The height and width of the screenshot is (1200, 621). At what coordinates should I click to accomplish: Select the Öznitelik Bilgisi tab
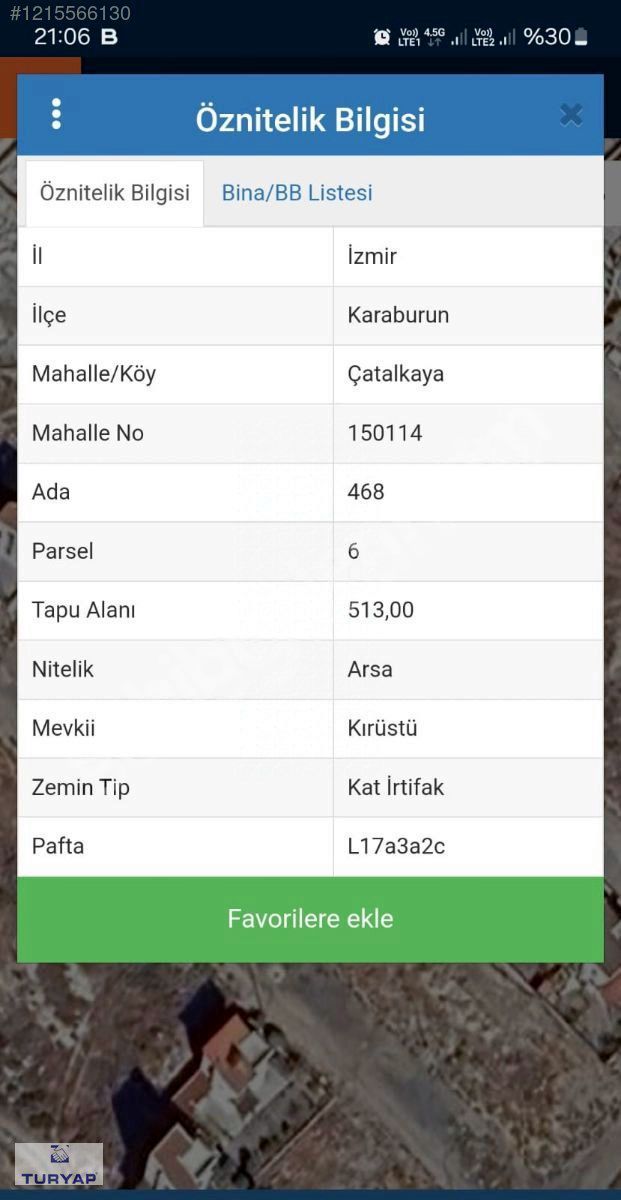(x=115, y=193)
